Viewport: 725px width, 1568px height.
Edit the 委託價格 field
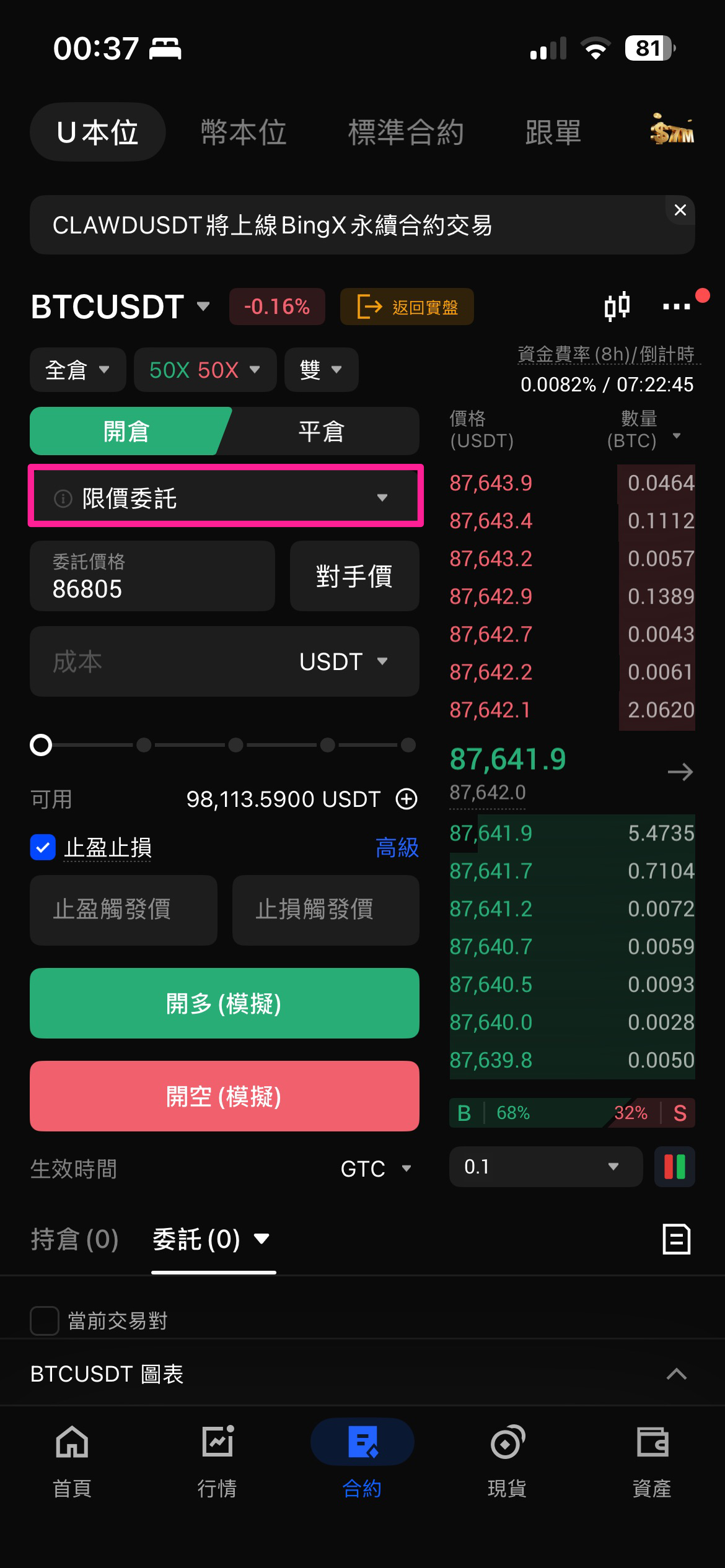152,577
